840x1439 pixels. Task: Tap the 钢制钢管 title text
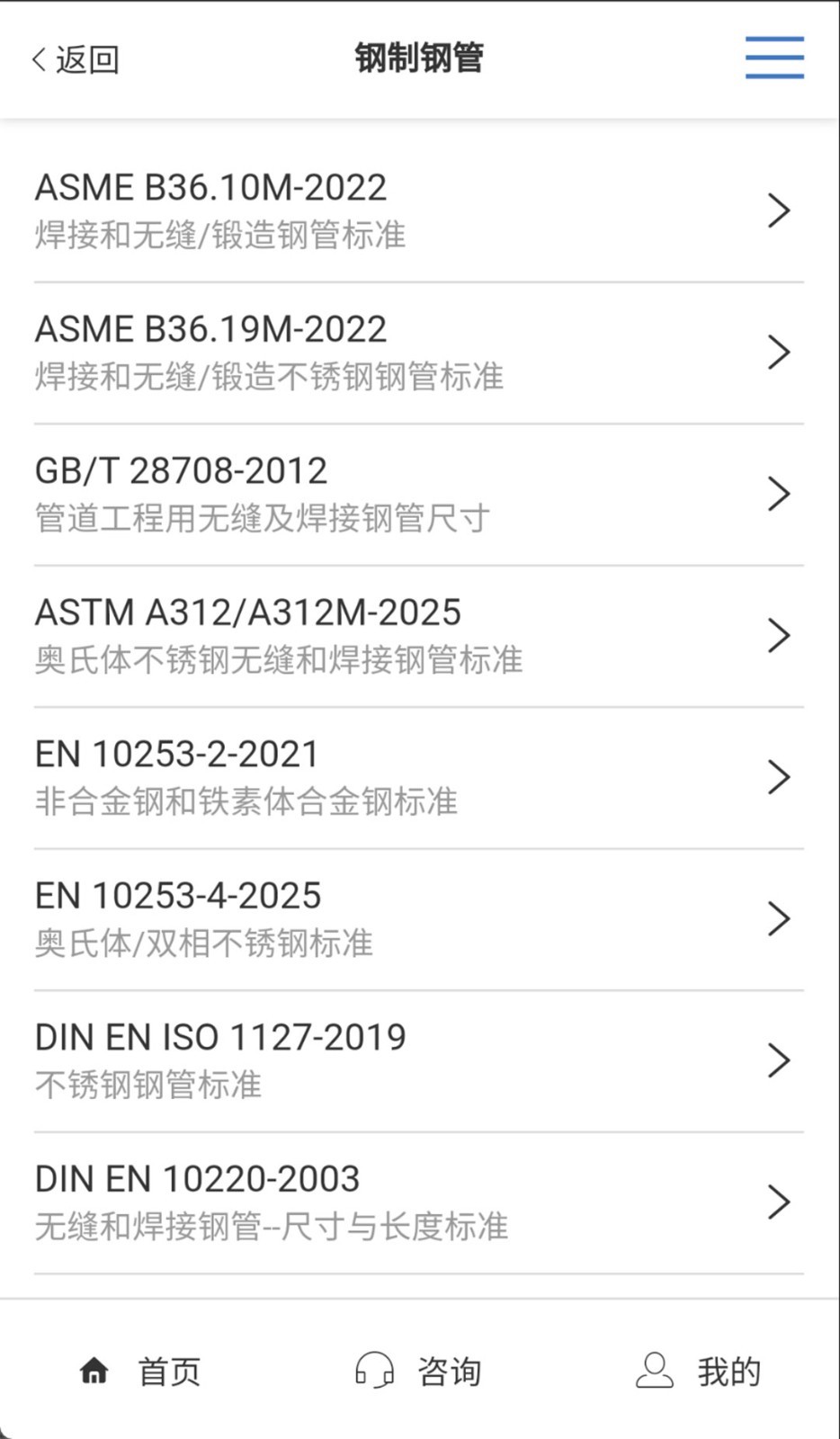point(419,57)
